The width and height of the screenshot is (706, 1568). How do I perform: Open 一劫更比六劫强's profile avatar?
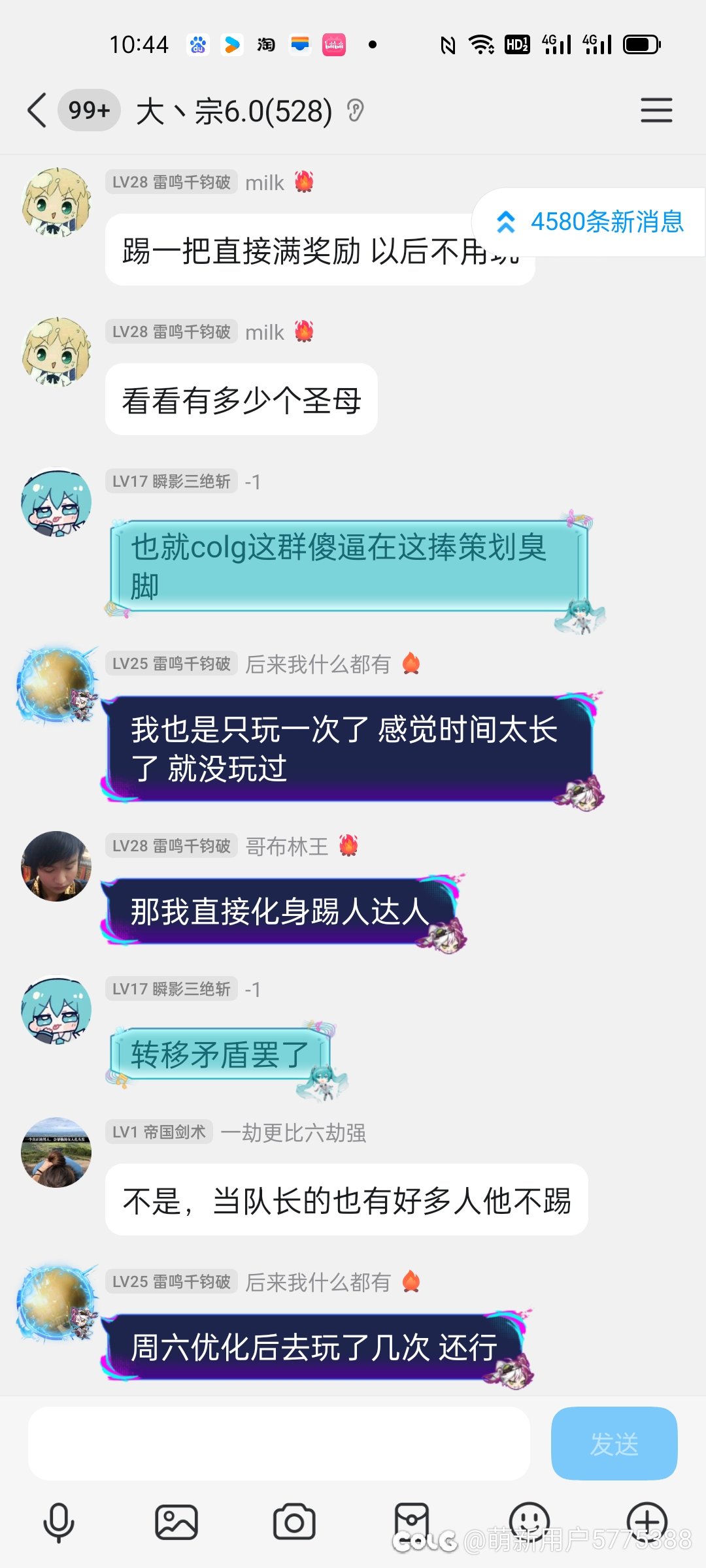click(56, 1152)
